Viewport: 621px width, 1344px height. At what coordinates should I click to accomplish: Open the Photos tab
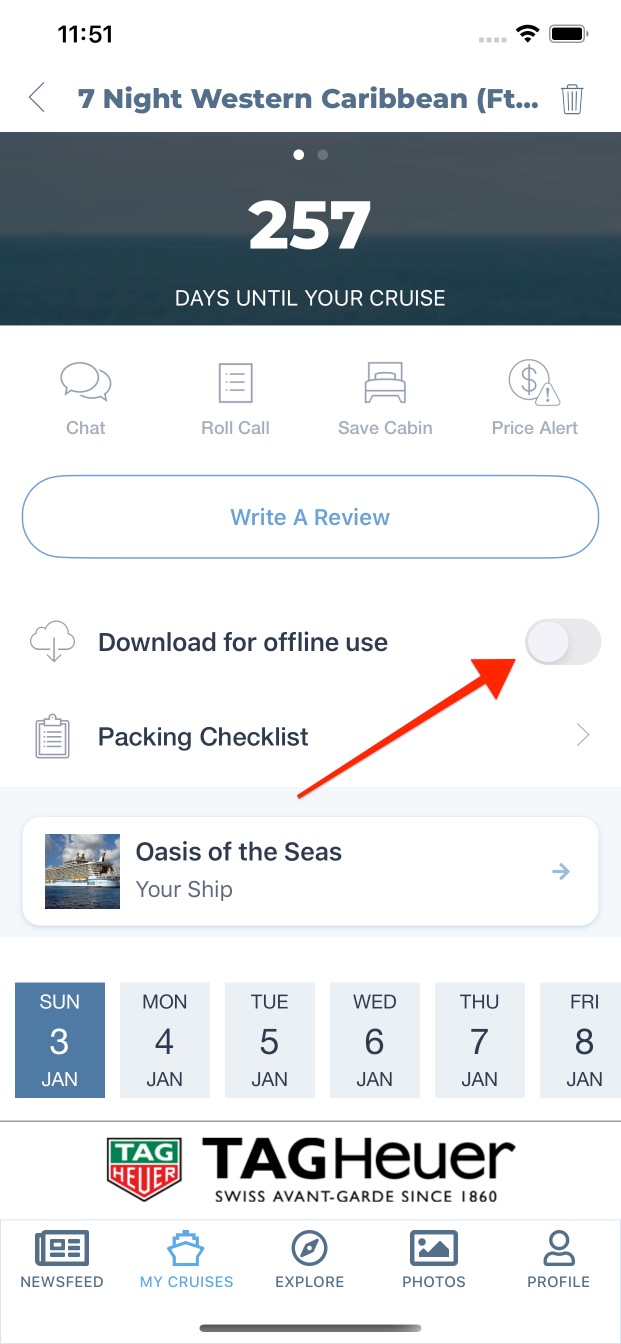[x=434, y=1260]
